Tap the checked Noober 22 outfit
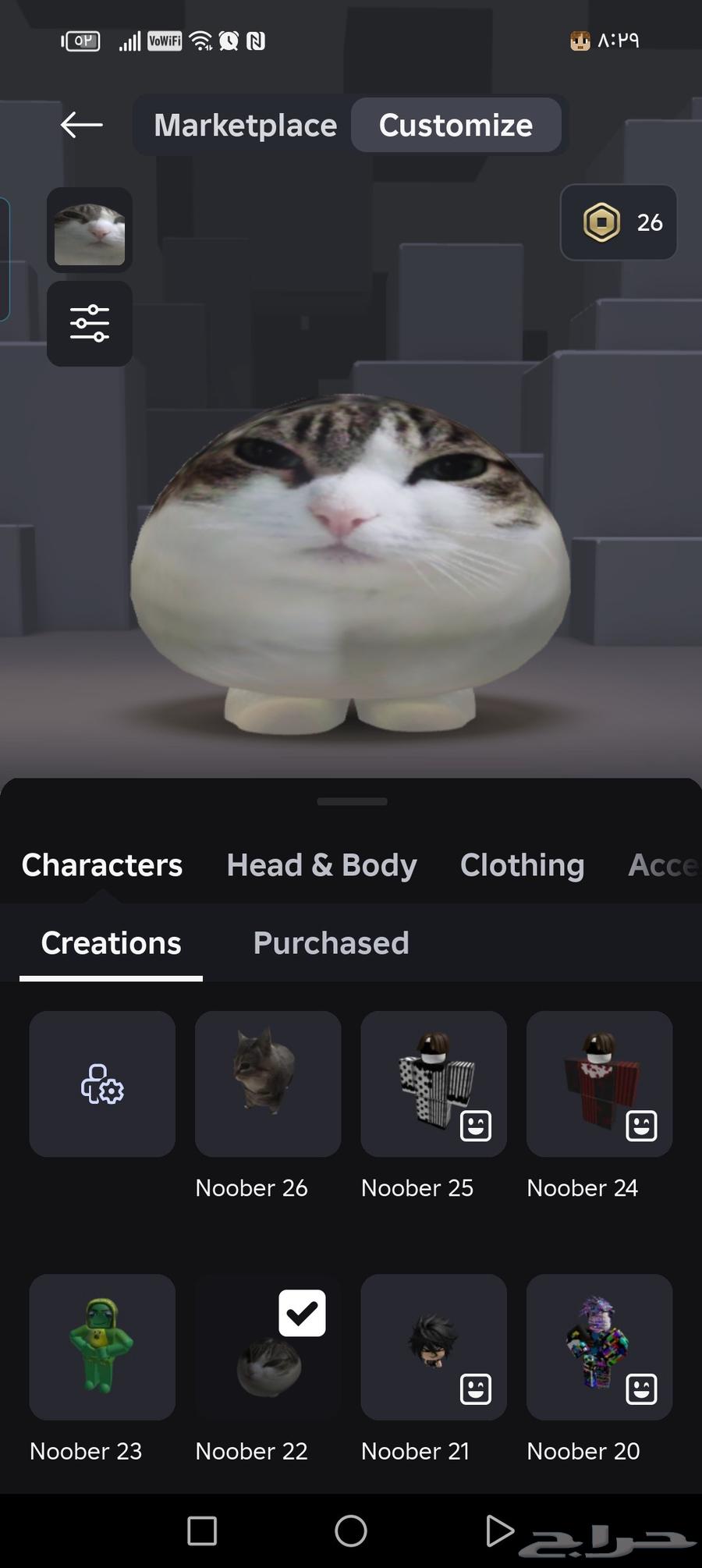The image size is (702, 1568). 268,1347
